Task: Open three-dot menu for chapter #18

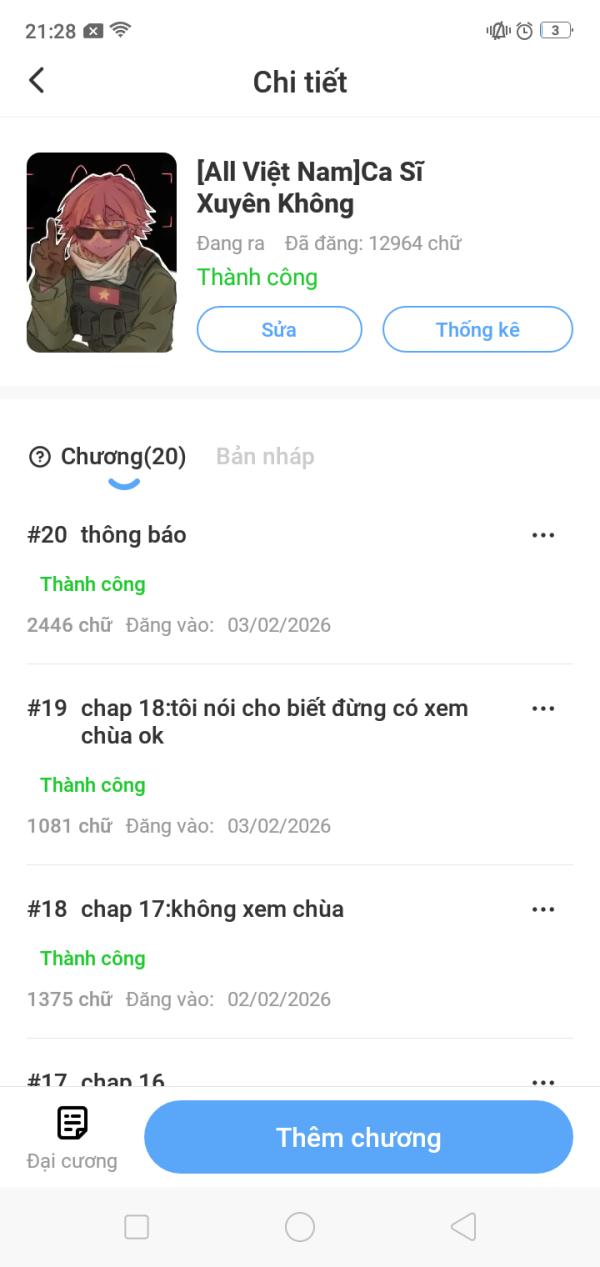Action: pos(543,909)
